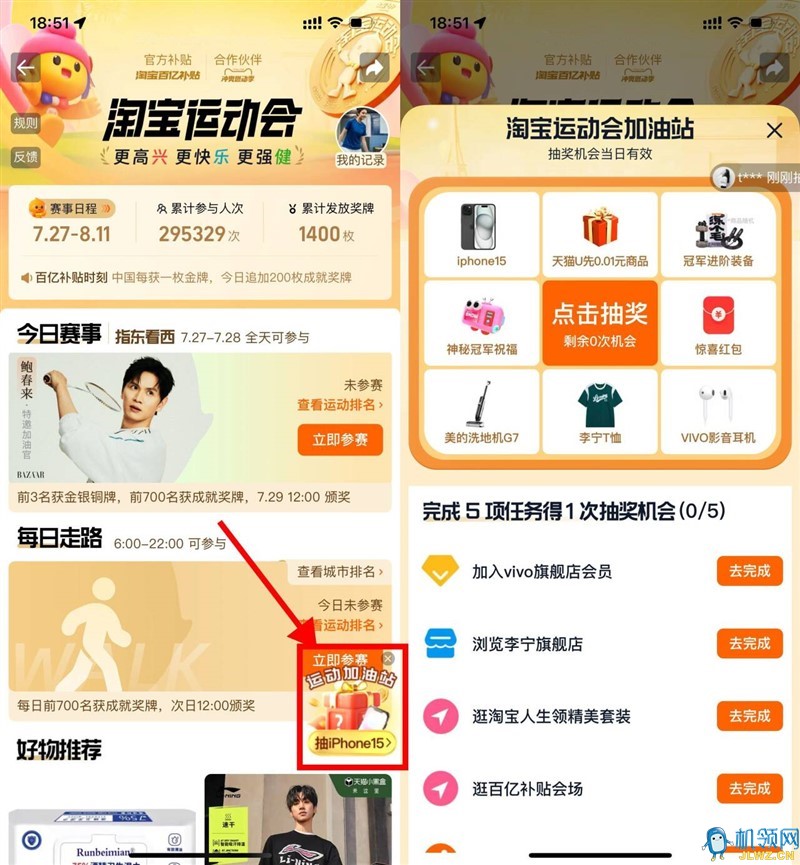The image size is (800, 865).
Task: Tap 去完成 for 逛百亿补贴会场
Action: [749, 789]
